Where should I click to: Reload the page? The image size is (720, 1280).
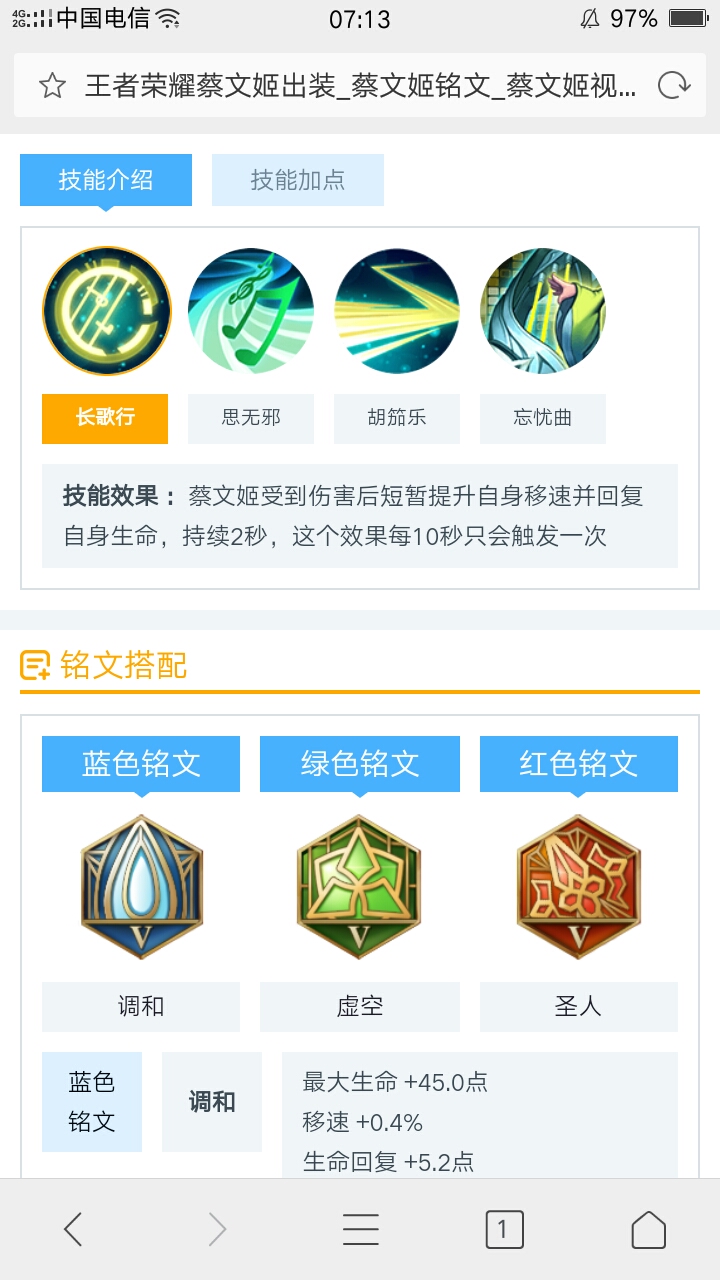tap(673, 85)
